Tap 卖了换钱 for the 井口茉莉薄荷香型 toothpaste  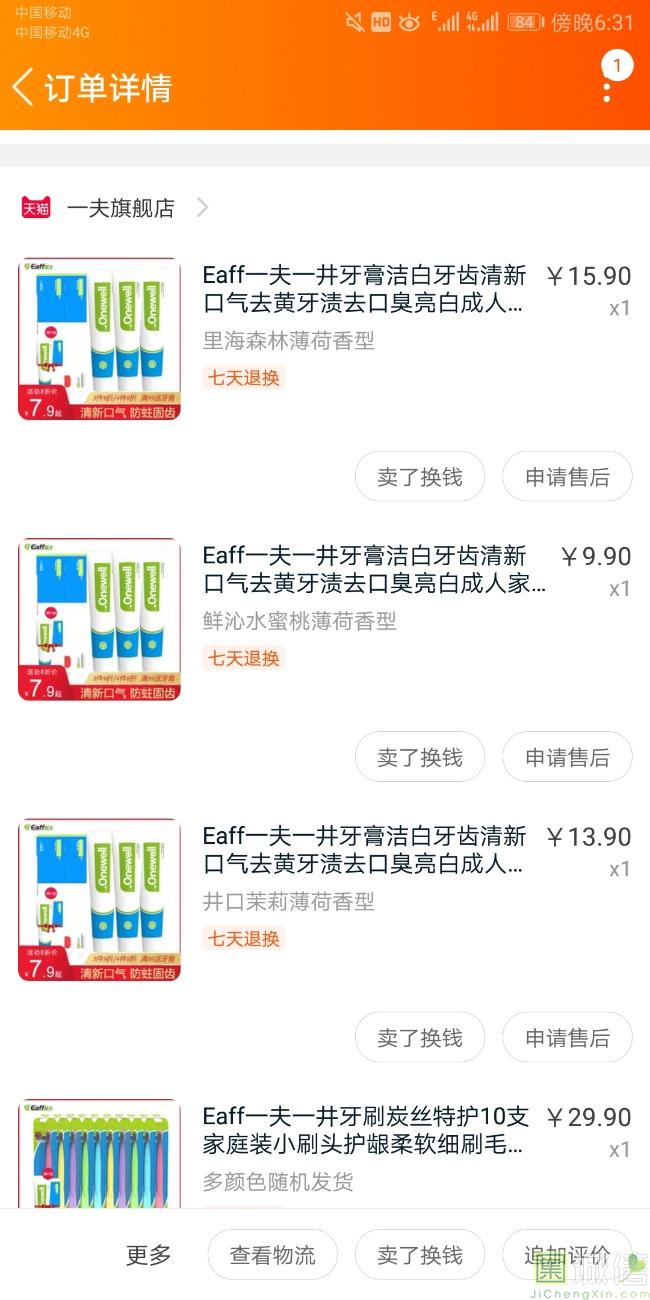[x=419, y=1038]
